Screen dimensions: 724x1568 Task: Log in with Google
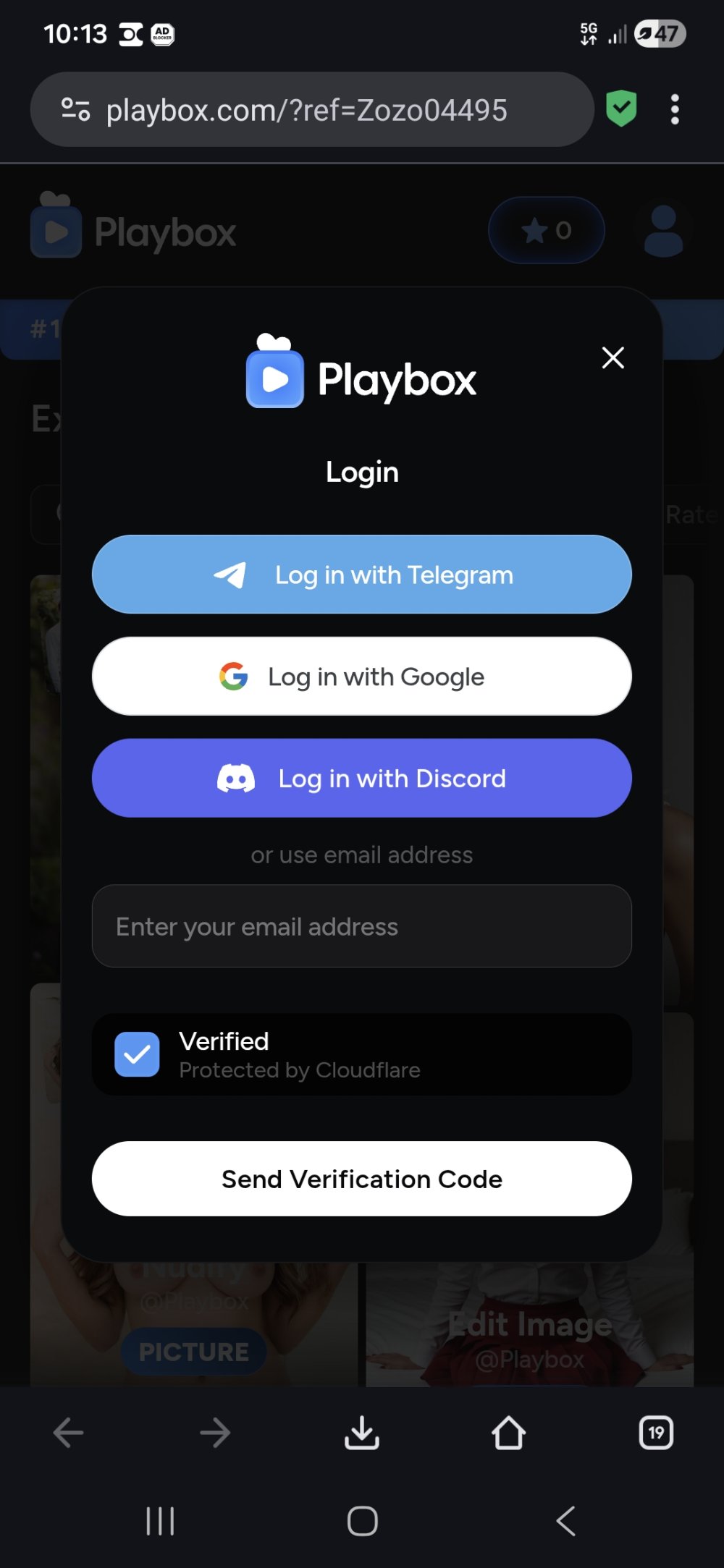[362, 677]
